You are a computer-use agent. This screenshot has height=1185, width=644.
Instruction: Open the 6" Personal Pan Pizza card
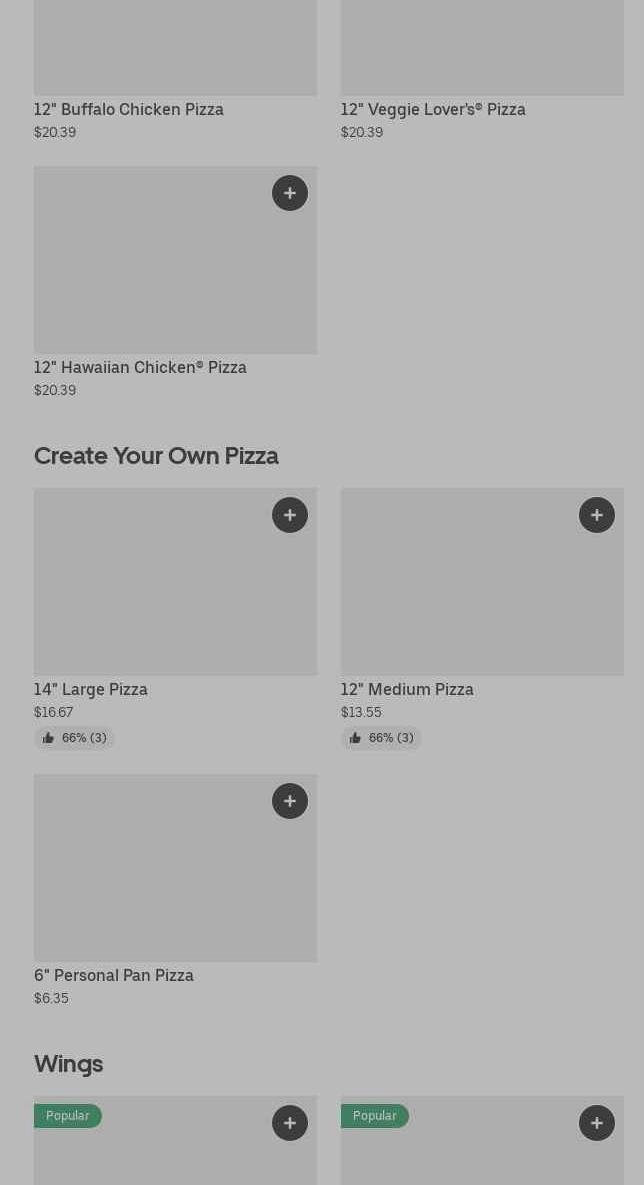pos(114,975)
